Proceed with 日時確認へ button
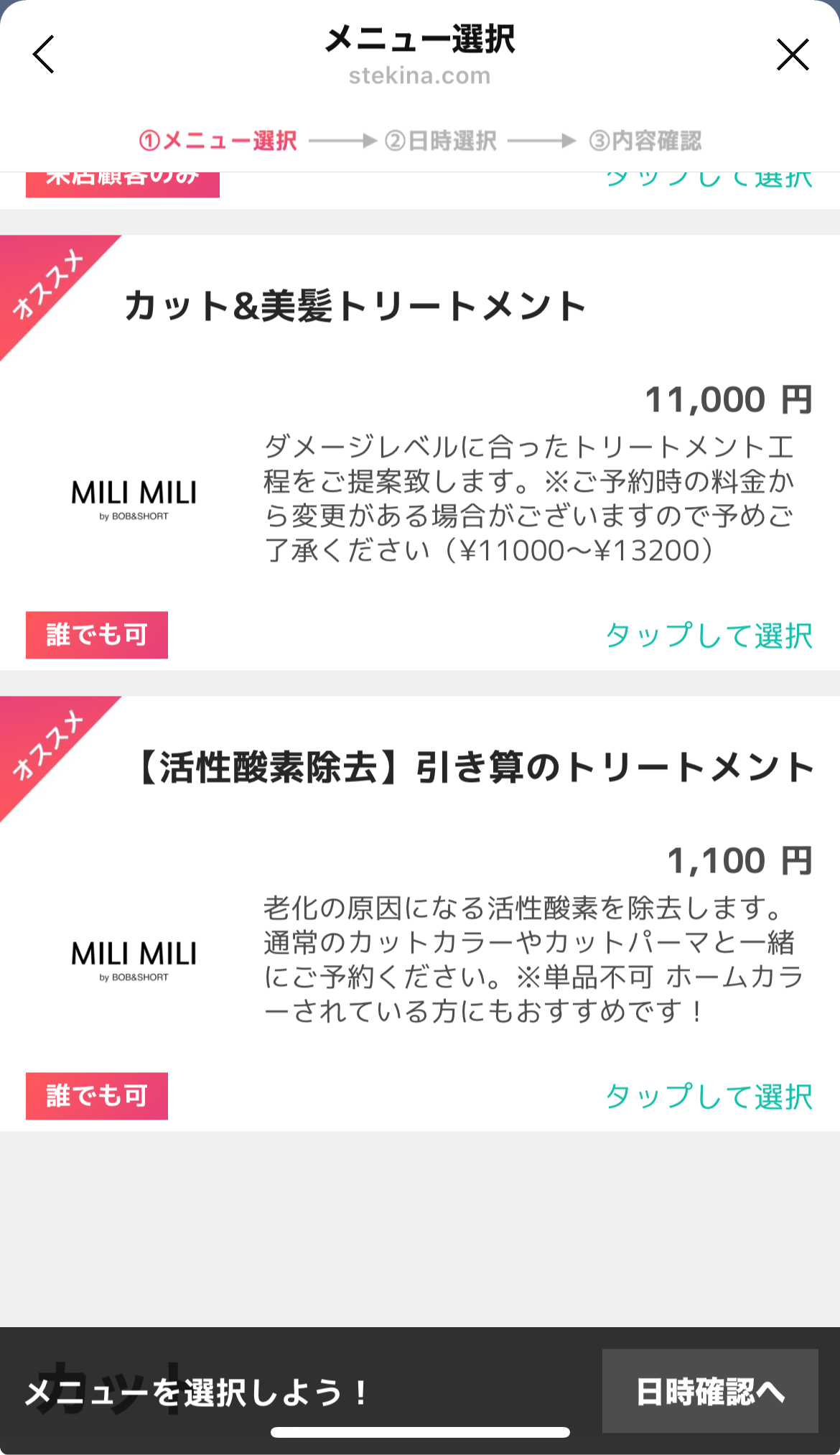The width and height of the screenshot is (840, 1455). tap(709, 1391)
